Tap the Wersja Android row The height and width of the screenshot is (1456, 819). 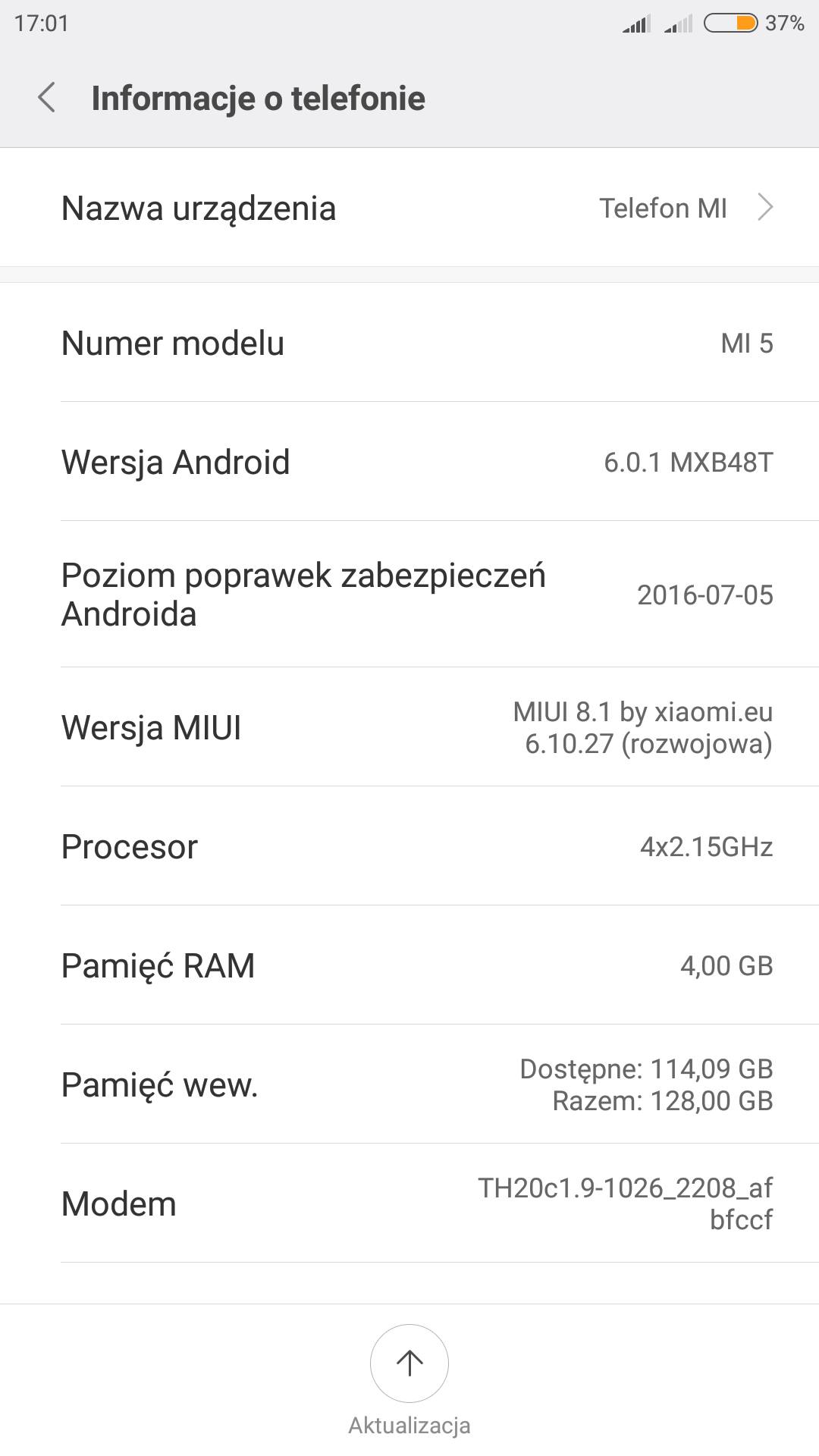pyautogui.click(x=409, y=462)
